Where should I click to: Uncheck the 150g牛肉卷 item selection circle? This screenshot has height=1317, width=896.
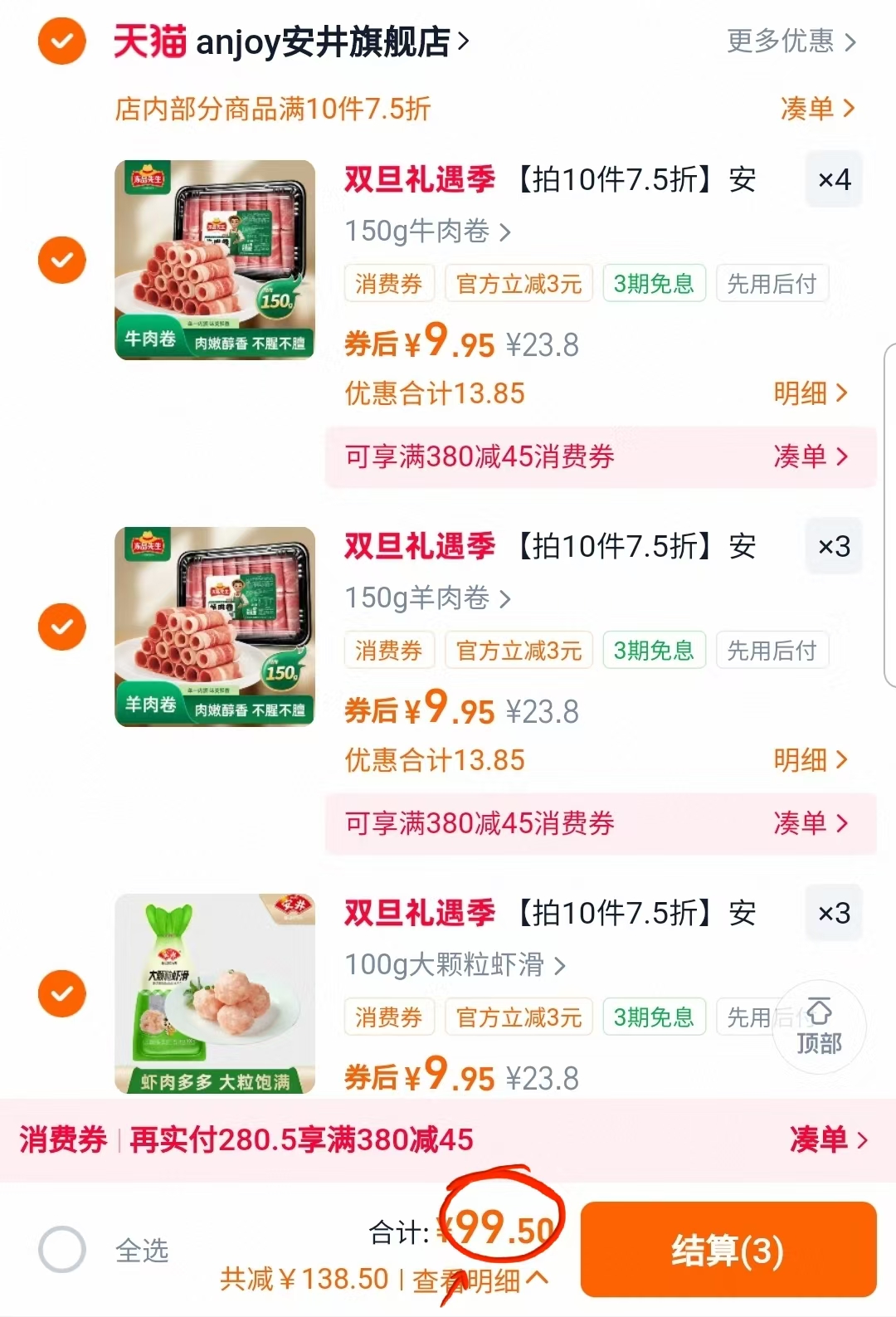coord(61,260)
